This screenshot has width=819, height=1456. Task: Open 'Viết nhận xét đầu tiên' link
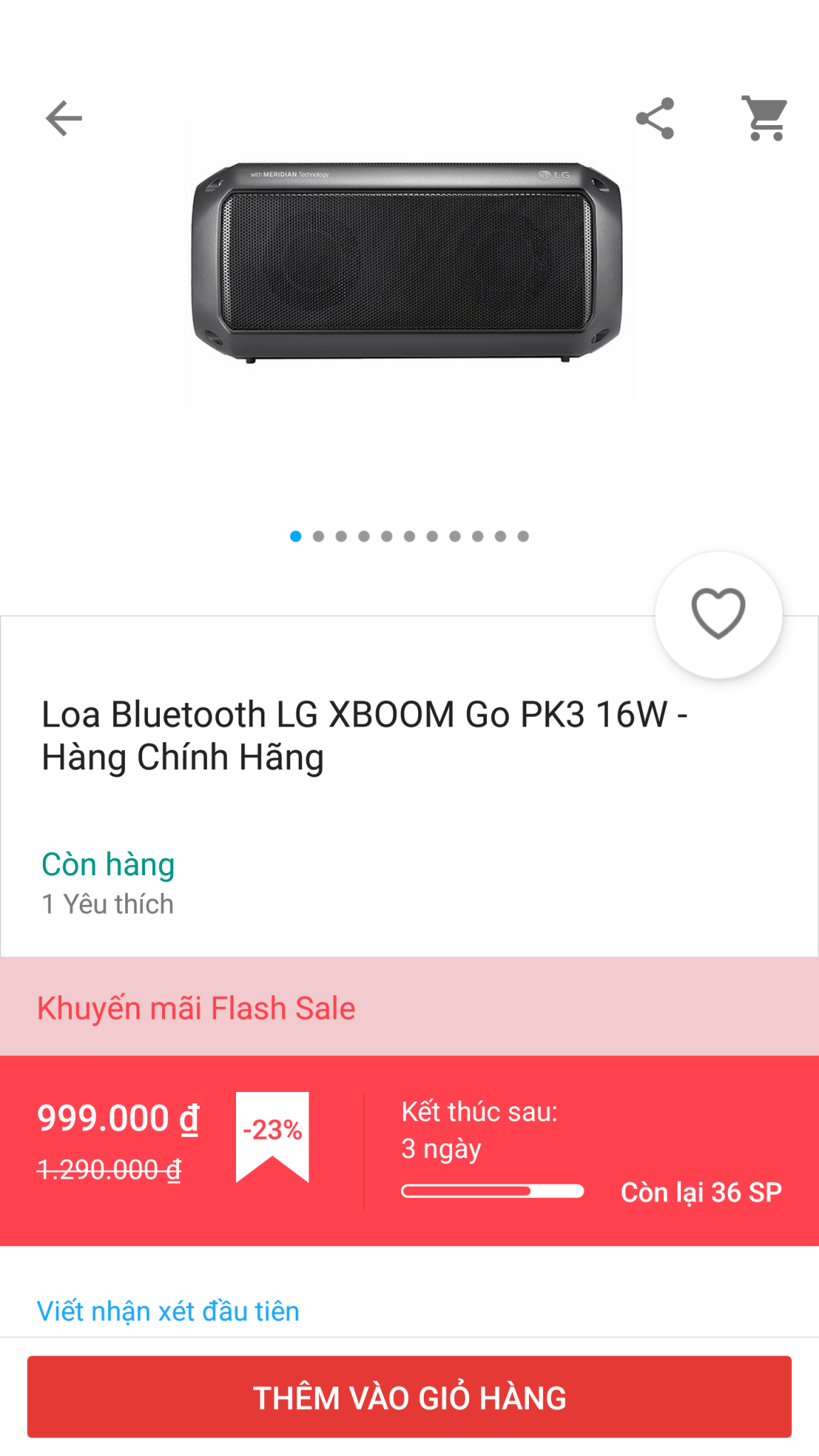[x=168, y=1311]
